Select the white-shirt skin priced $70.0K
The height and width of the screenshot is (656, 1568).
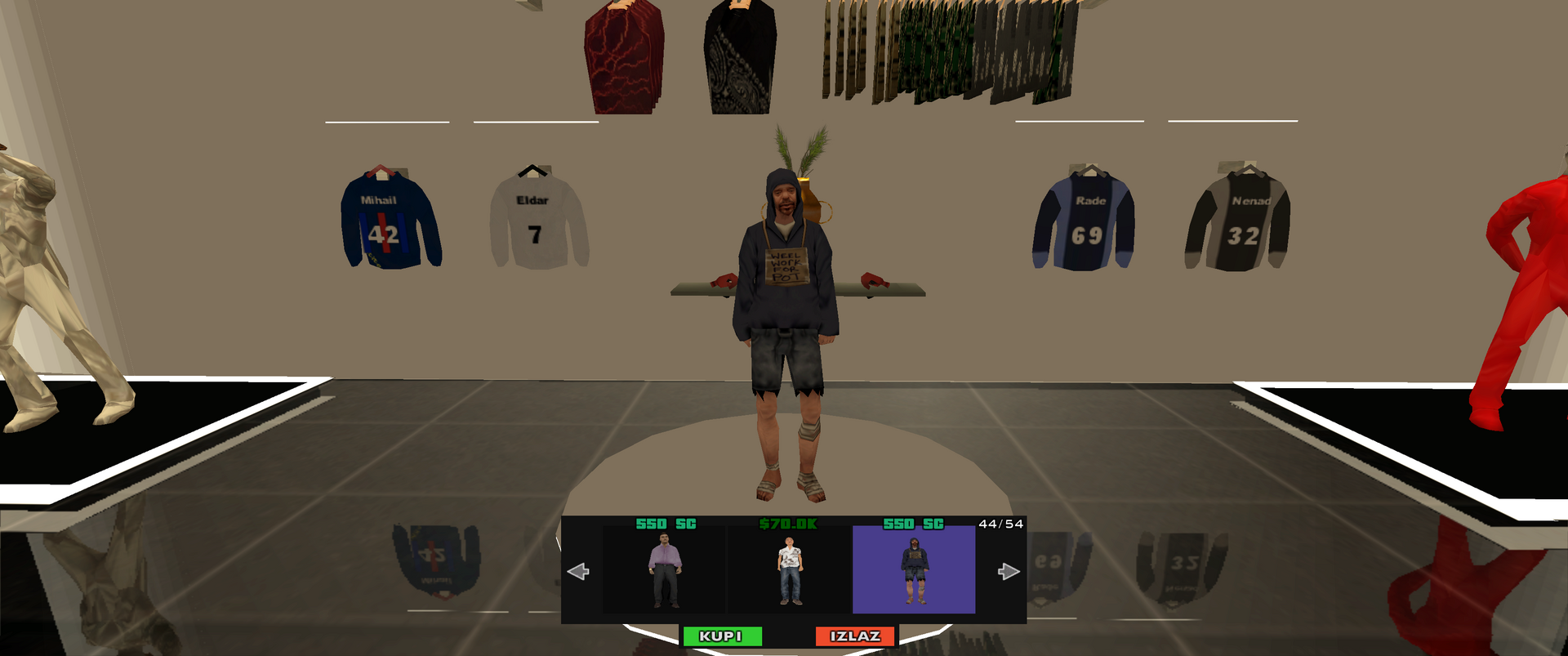click(789, 569)
